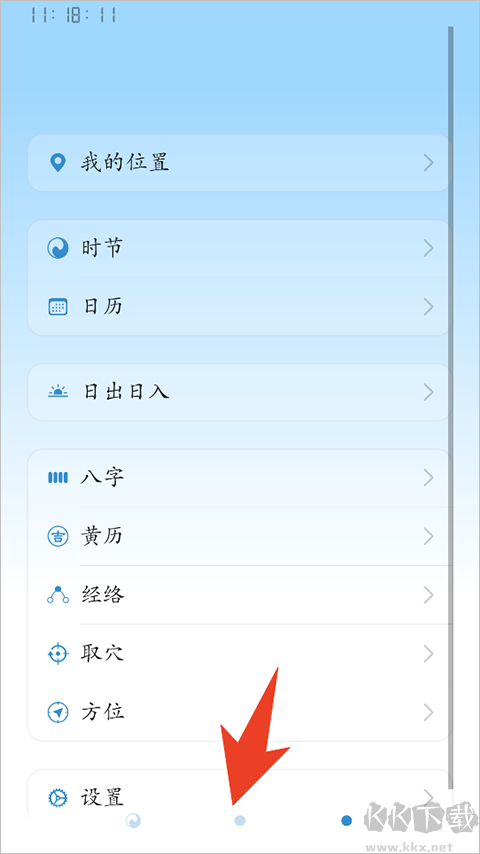The image size is (480, 854).
Task: Open the 设置 settings row
Action: (x=239, y=797)
